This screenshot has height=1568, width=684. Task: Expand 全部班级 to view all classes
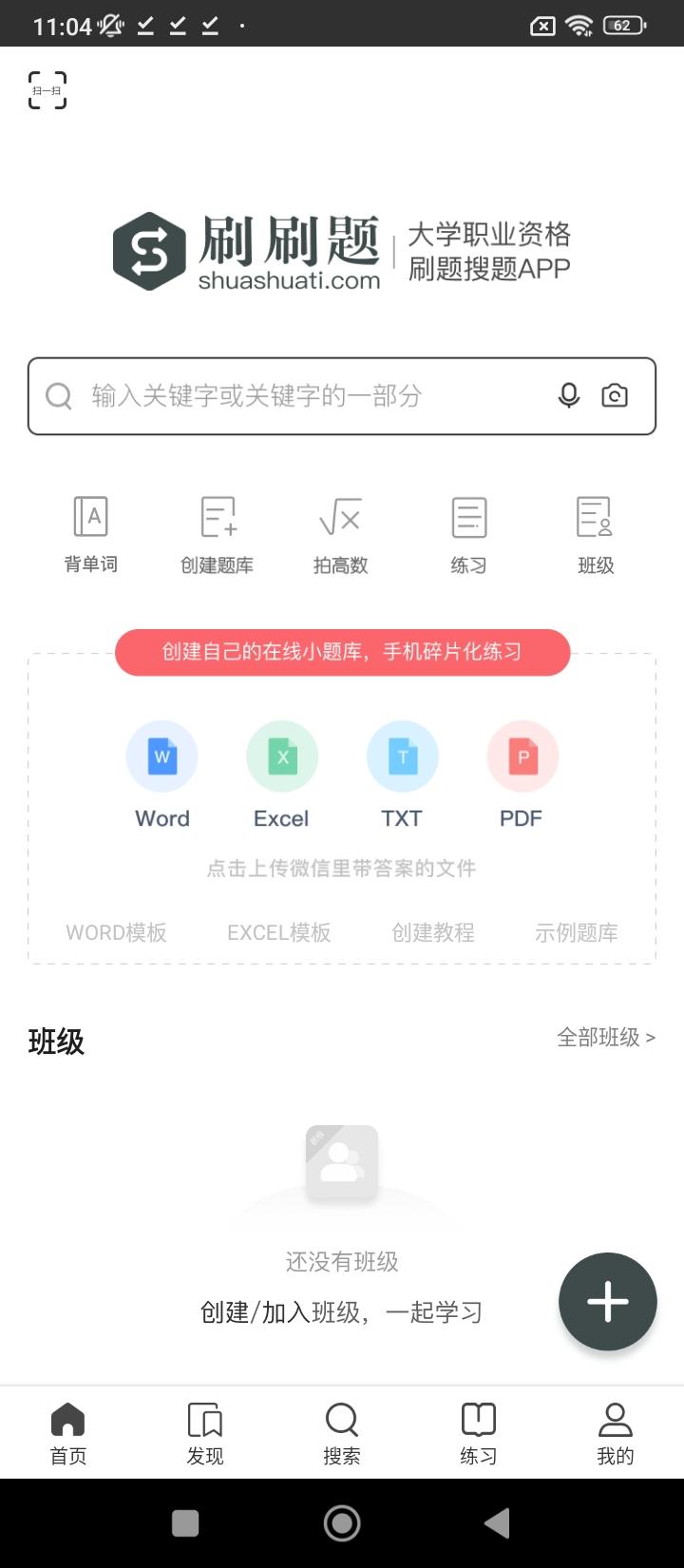pyautogui.click(x=606, y=1037)
